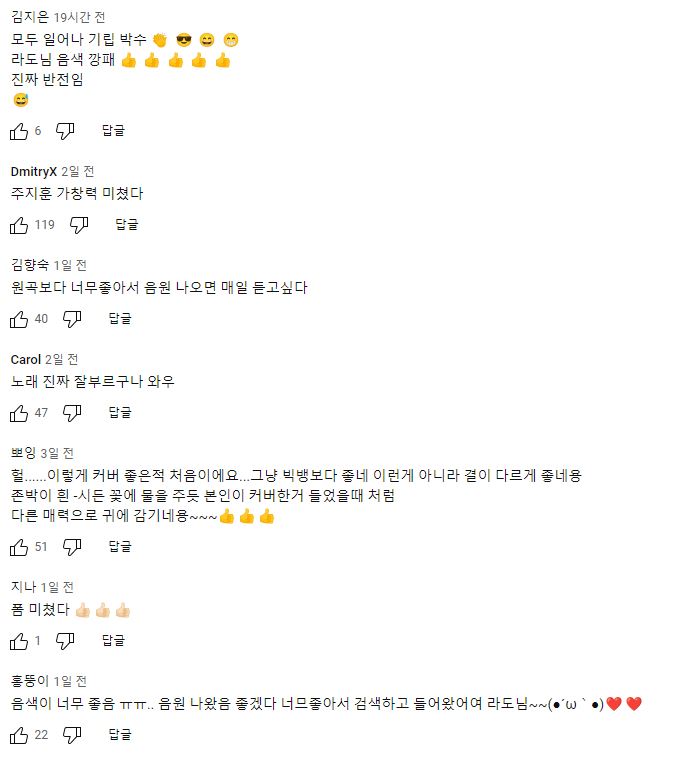Dislike 지나's comment
Screen dimensions: 697x759
(x=65, y=641)
